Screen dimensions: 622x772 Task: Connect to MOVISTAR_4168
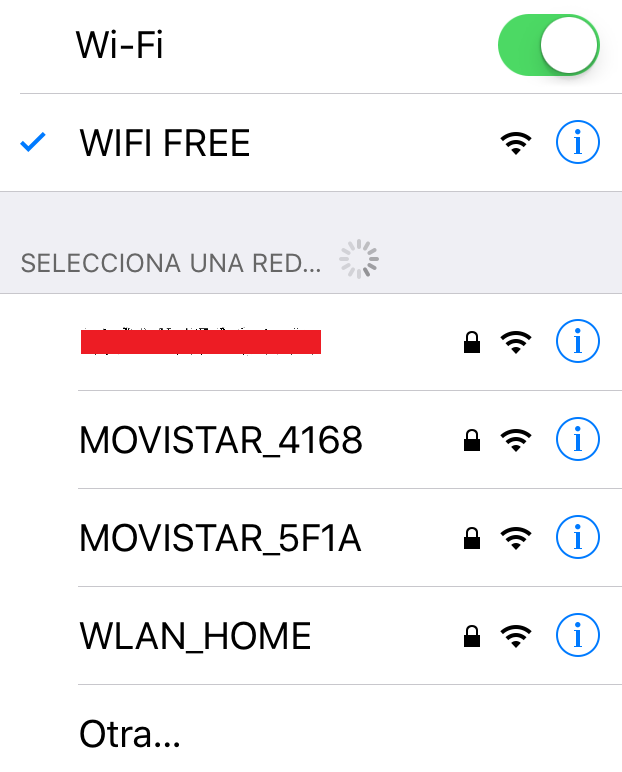[220, 440]
